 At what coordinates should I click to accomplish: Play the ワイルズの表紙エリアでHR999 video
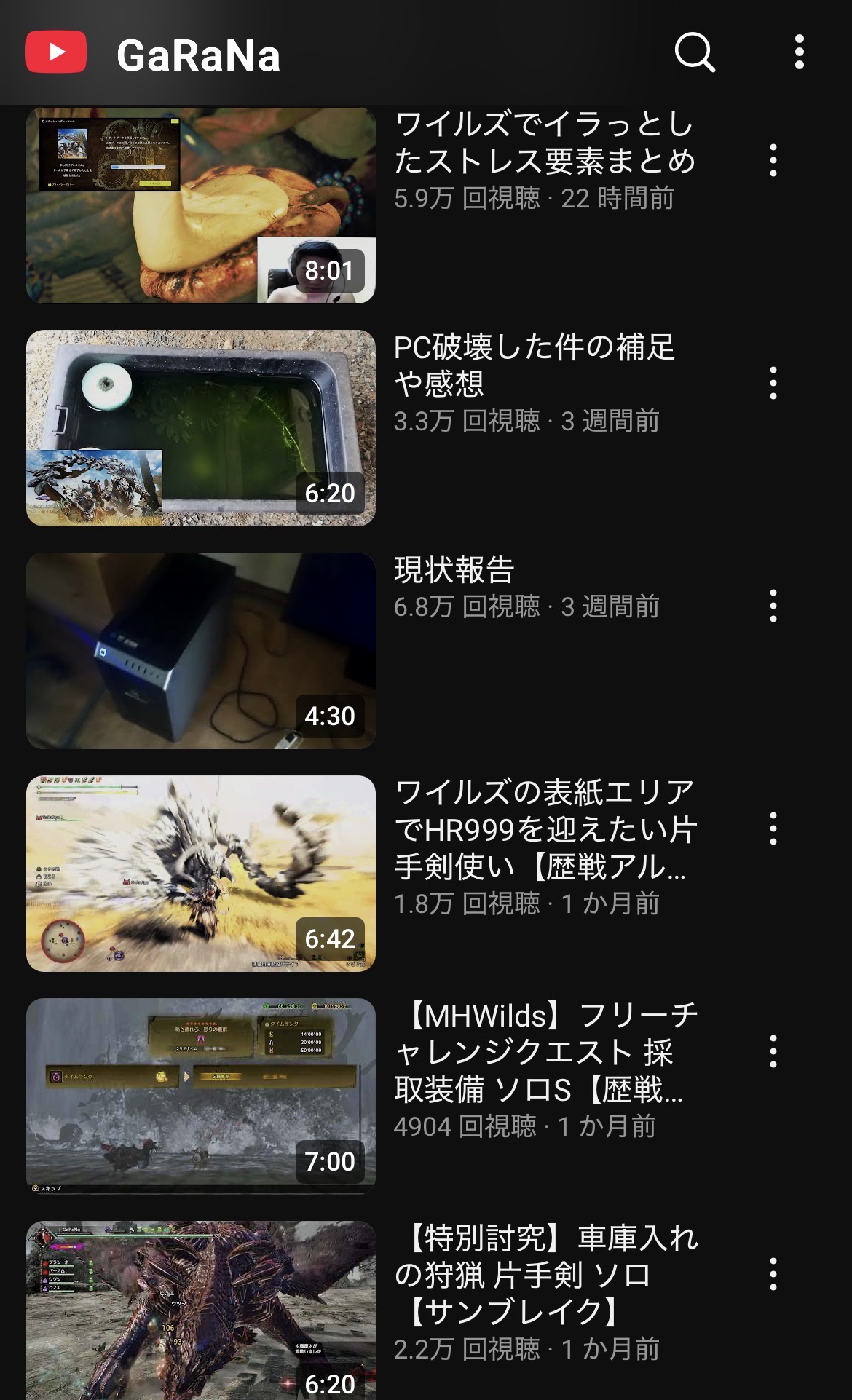[201, 874]
